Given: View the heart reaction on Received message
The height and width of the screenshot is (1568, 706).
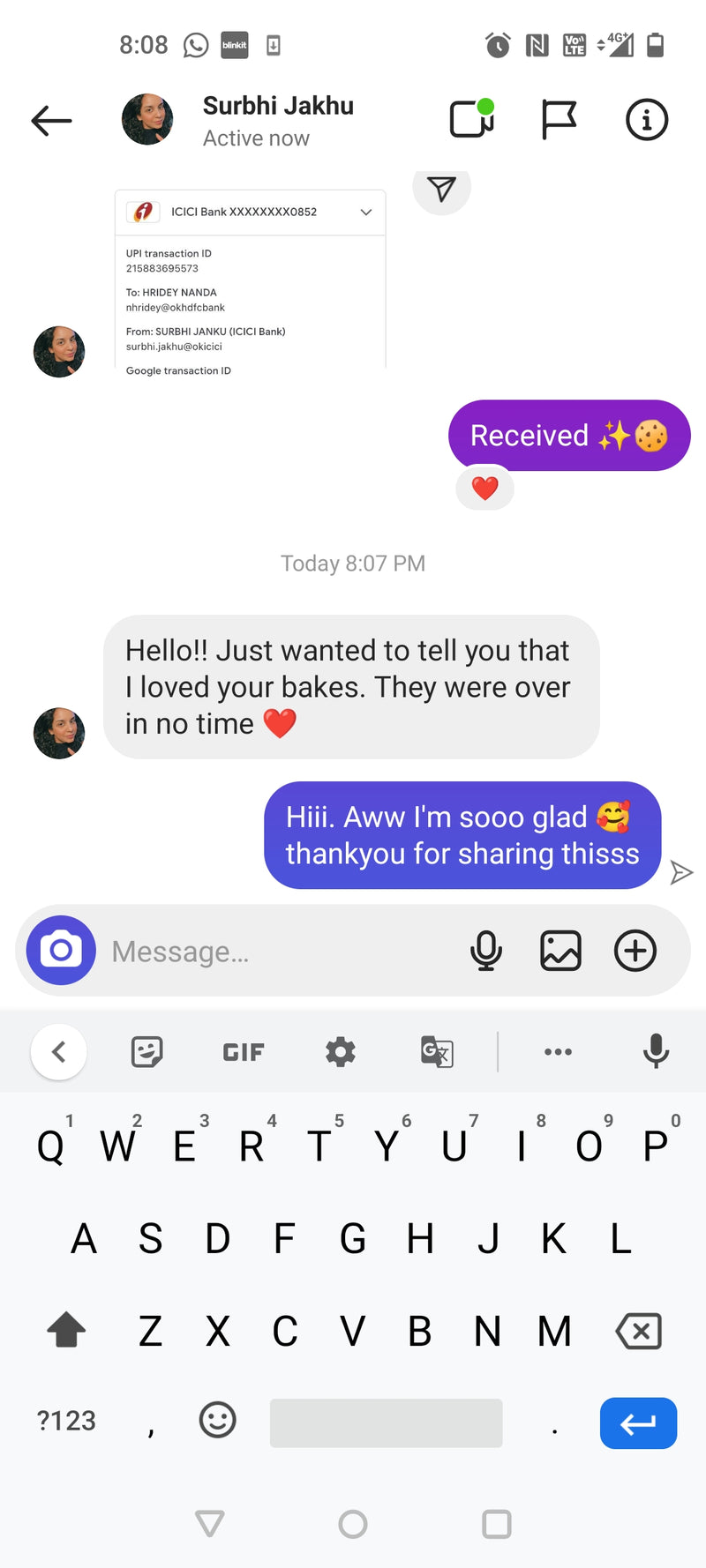Looking at the screenshot, I should (484, 488).
